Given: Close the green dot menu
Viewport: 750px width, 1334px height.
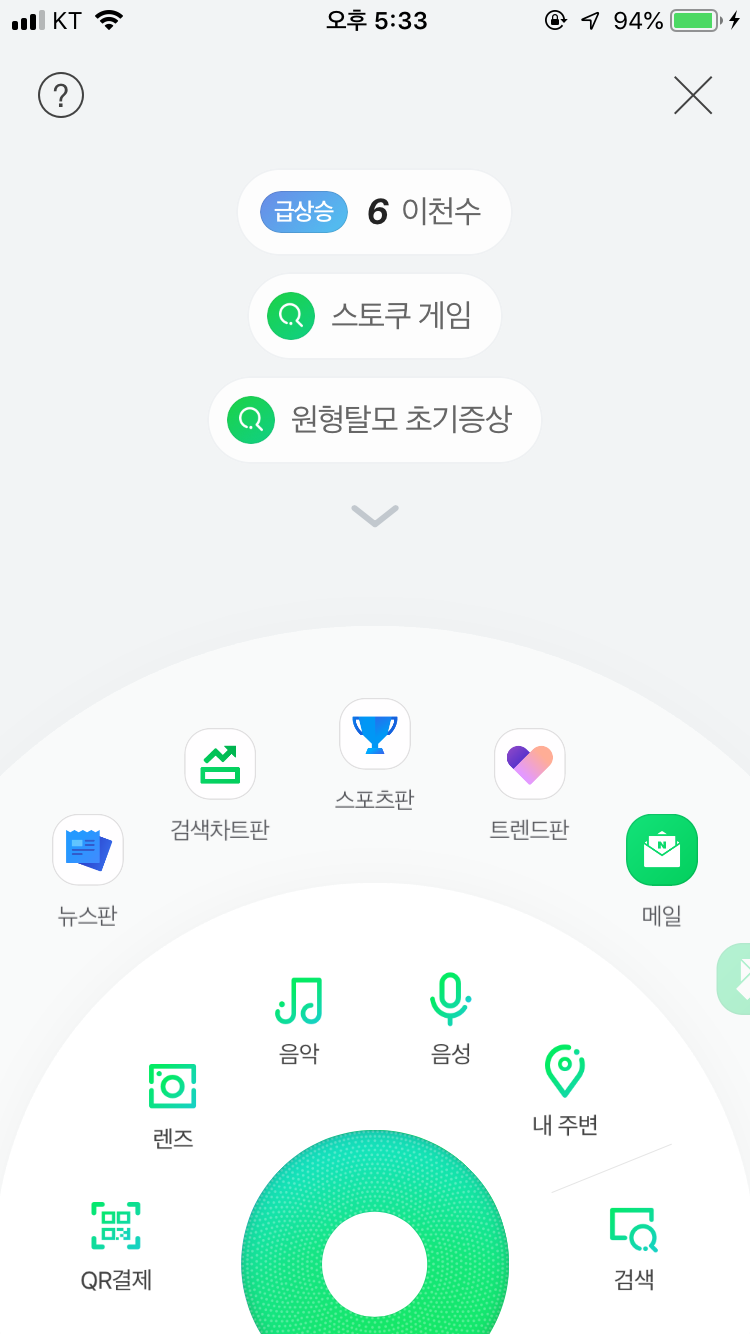Looking at the screenshot, I should 692,96.
